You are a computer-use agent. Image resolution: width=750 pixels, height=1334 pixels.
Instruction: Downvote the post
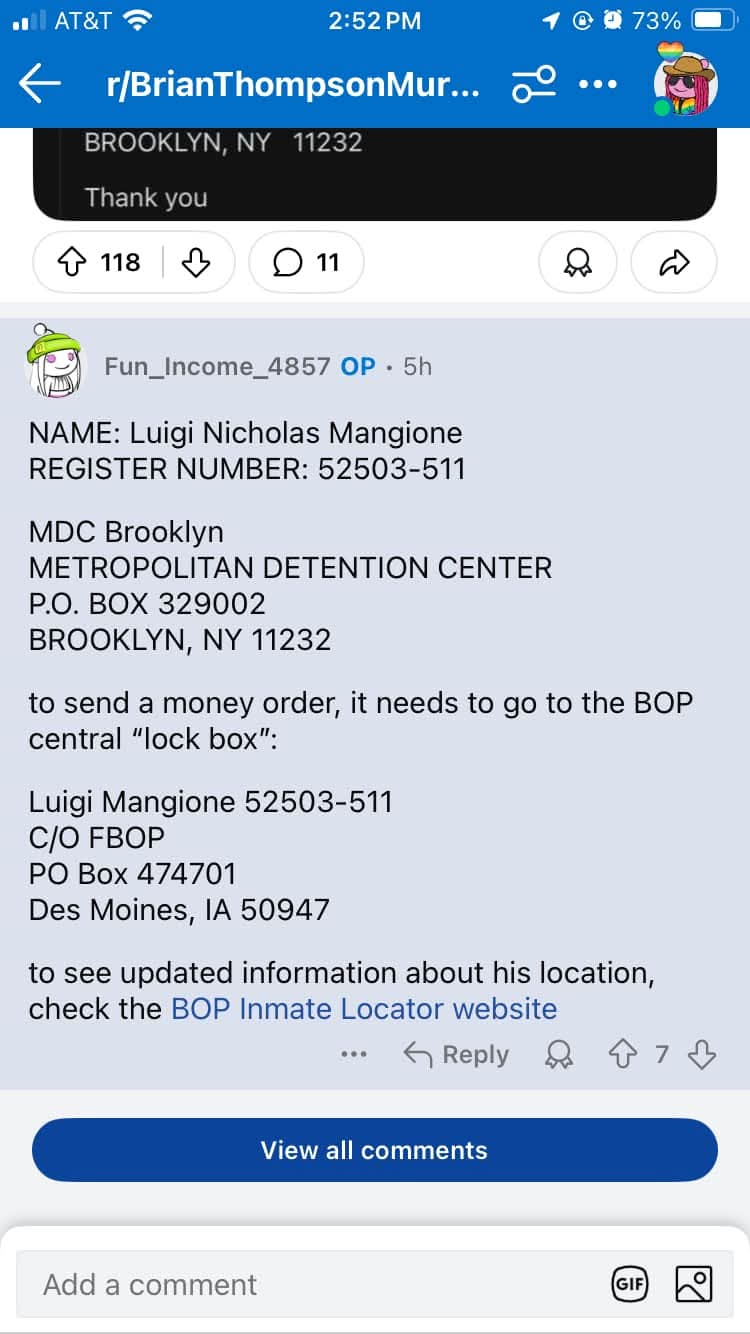pyautogui.click(x=196, y=262)
